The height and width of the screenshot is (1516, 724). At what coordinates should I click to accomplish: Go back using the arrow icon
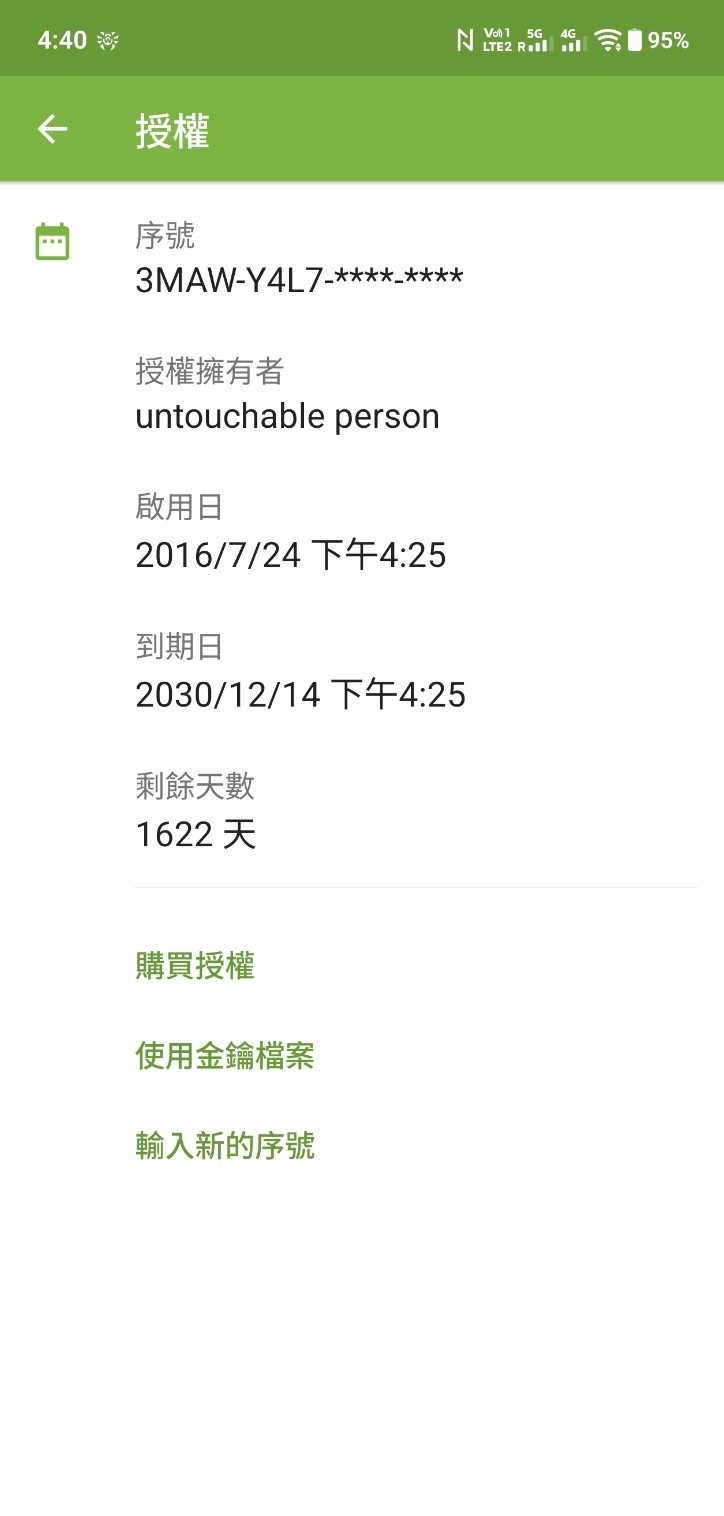pyautogui.click(x=52, y=129)
